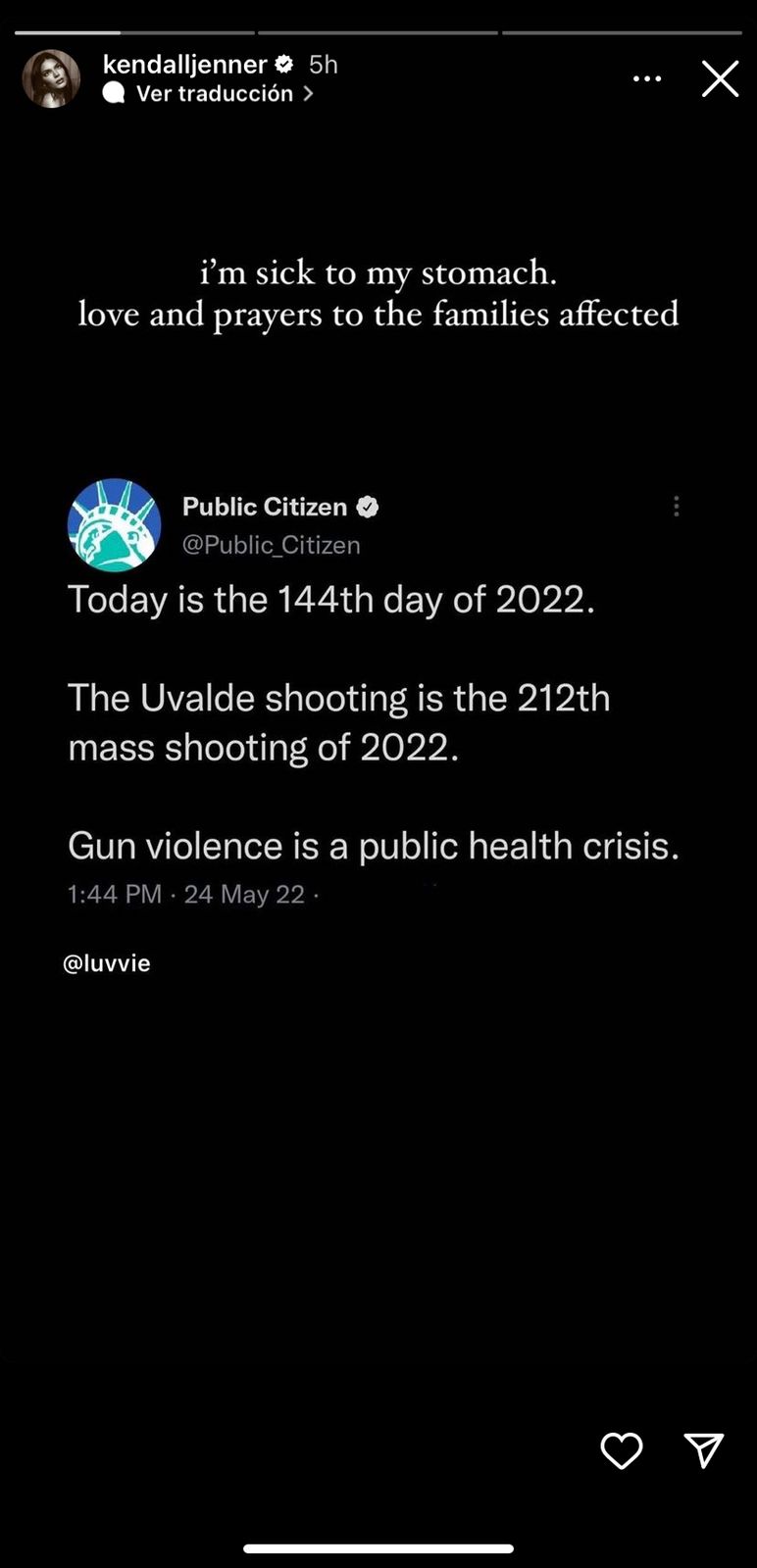The image size is (757, 1568).
Task: Open the story options menu
Action: click(647, 78)
